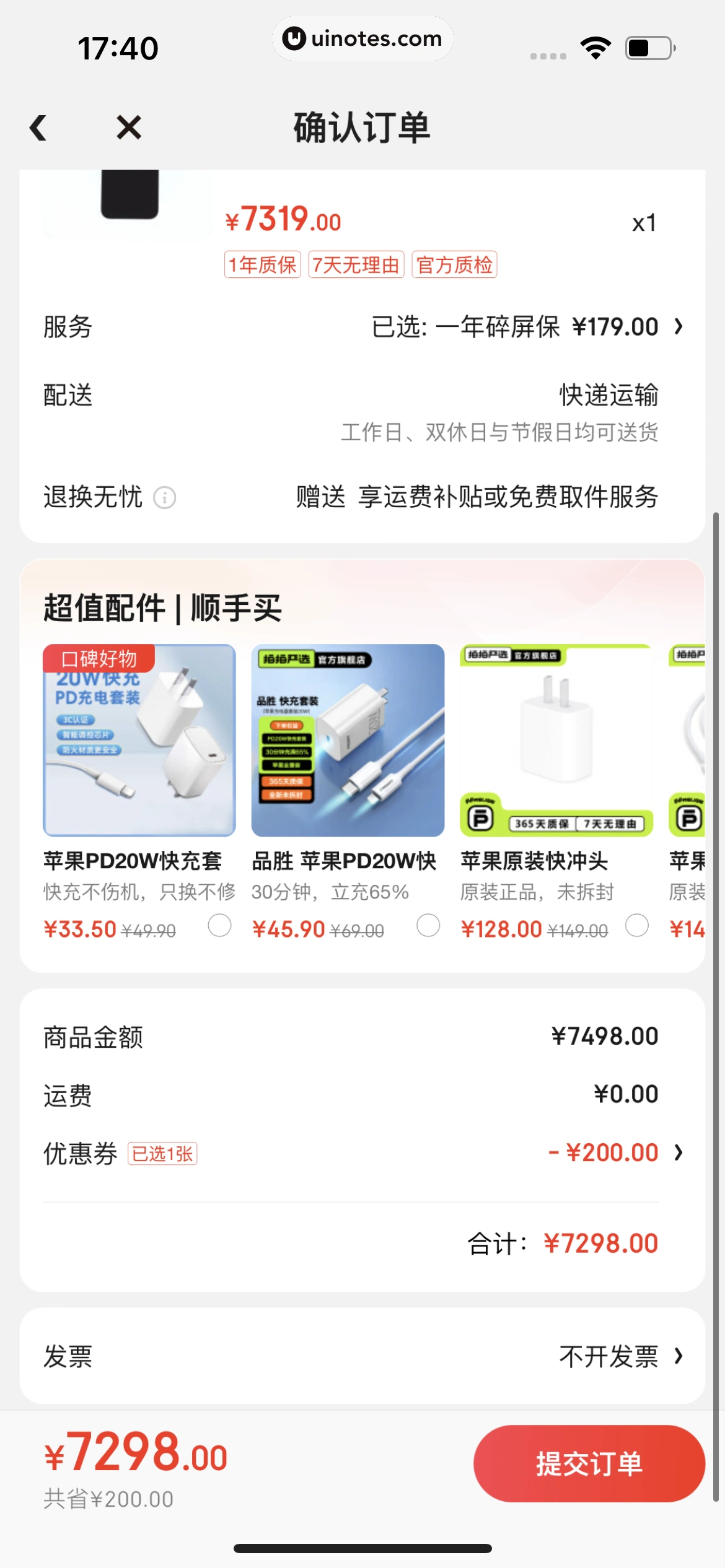Tap the info icon beside 退换无忧
The image size is (725, 1568).
coord(165,498)
